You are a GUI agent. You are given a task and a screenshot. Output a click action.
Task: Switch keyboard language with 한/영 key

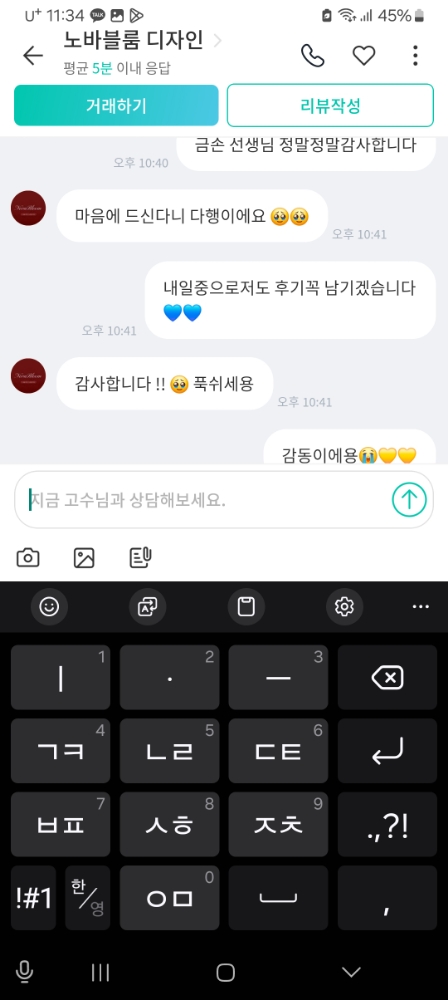(x=87, y=897)
